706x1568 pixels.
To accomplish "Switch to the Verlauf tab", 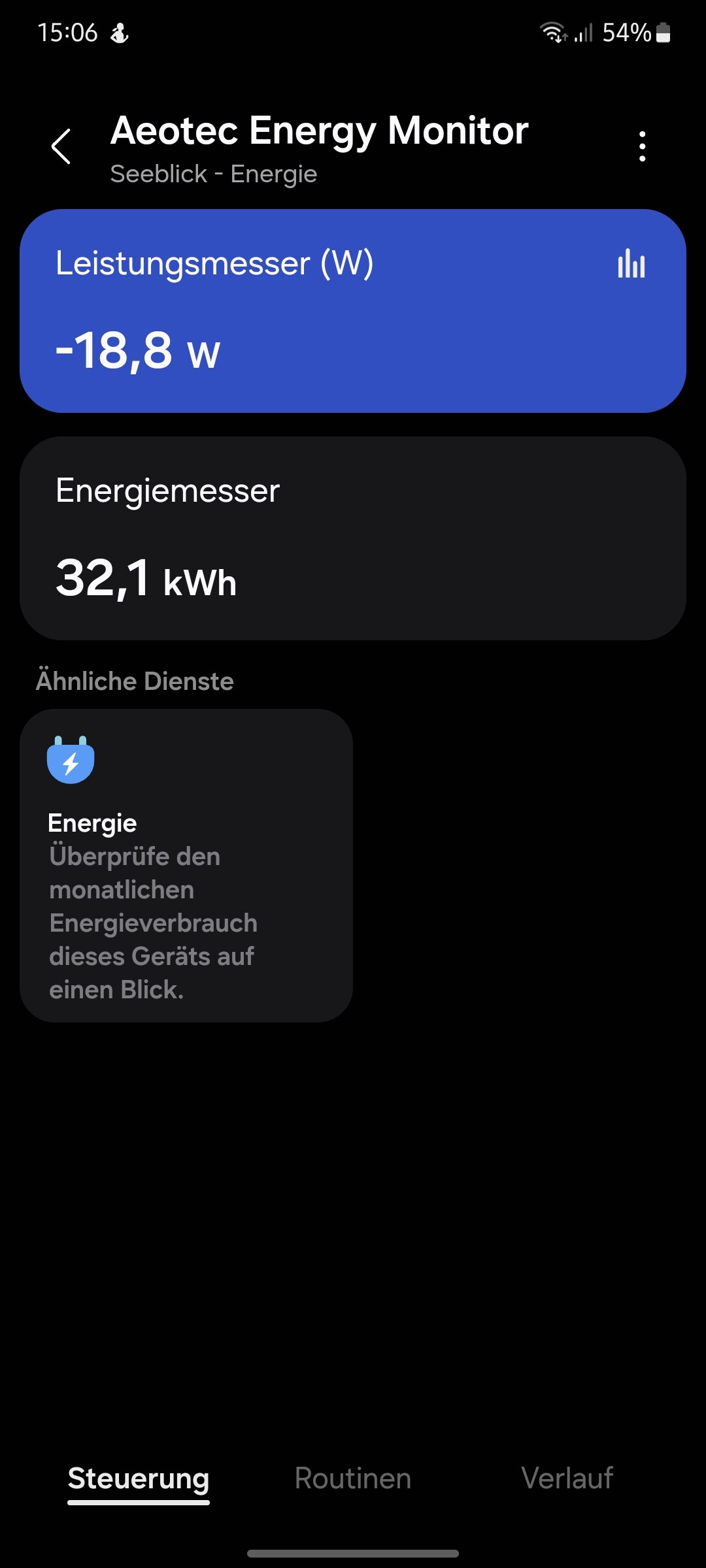I will [x=567, y=1478].
